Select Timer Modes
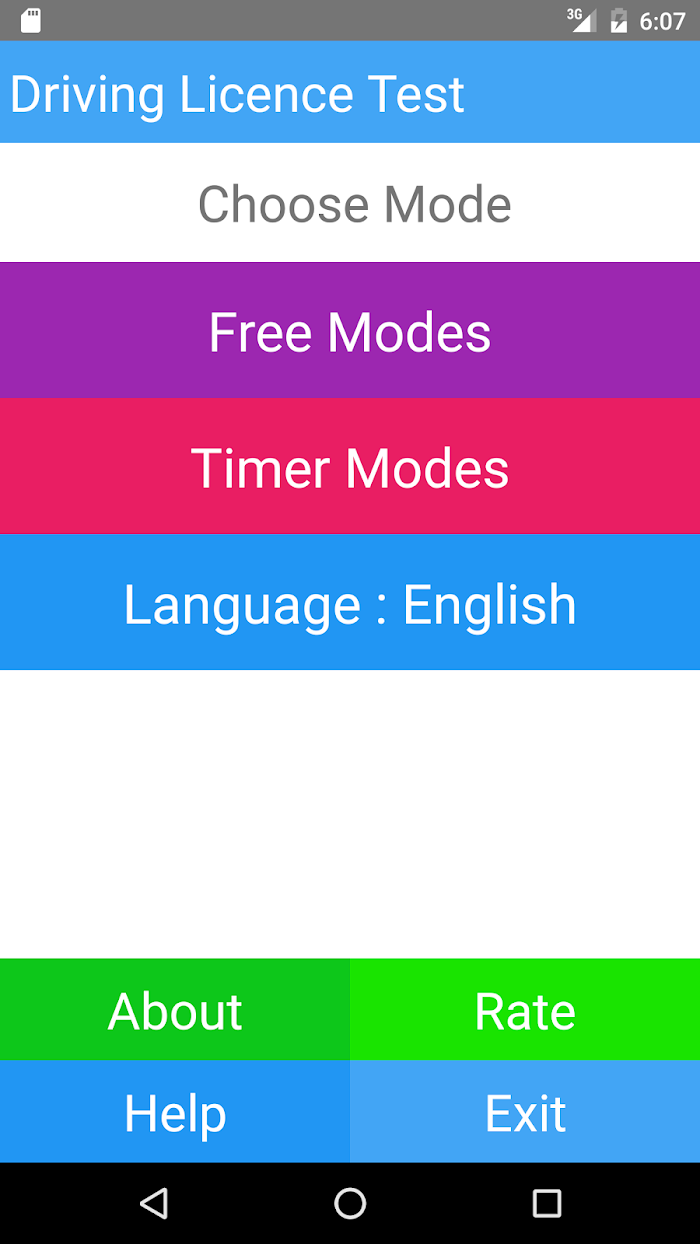 tap(350, 466)
